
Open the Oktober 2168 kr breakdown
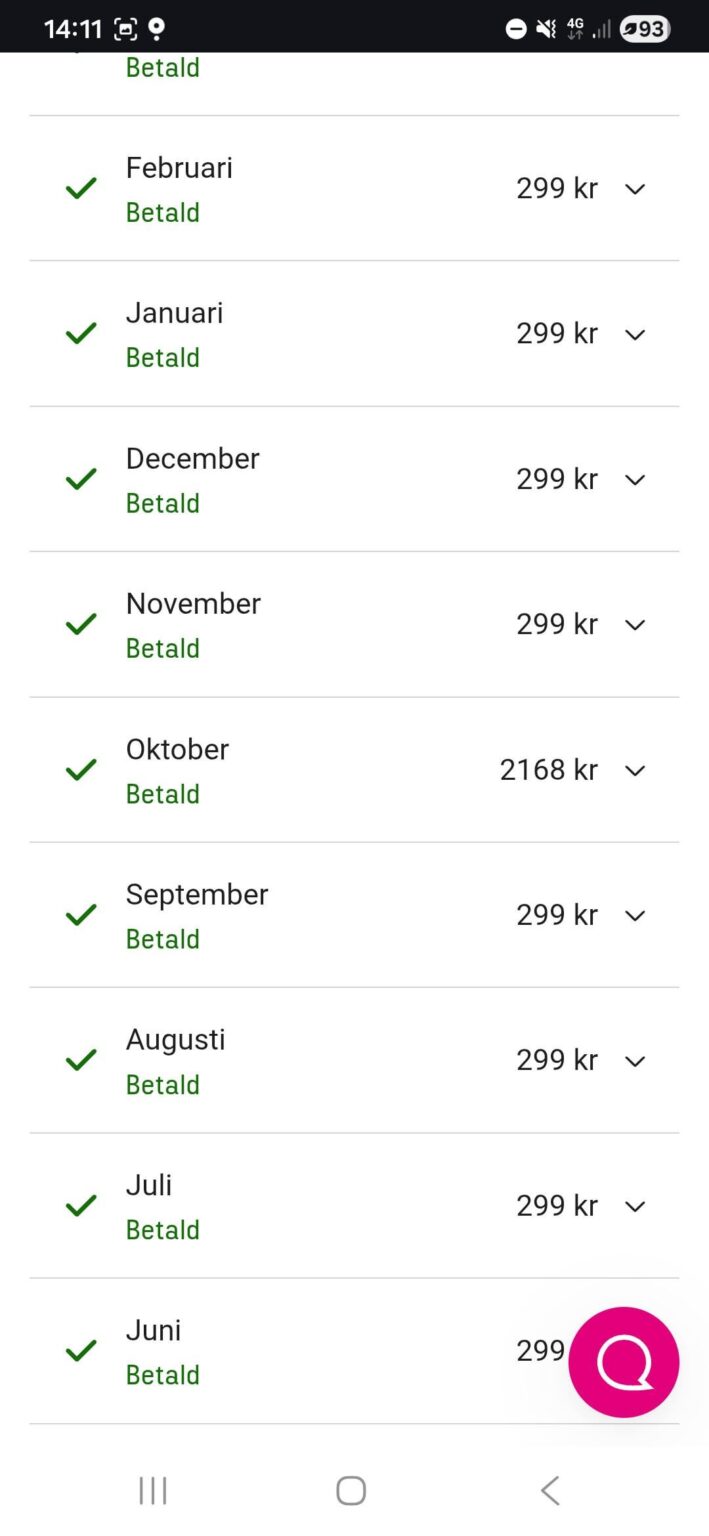point(634,770)
